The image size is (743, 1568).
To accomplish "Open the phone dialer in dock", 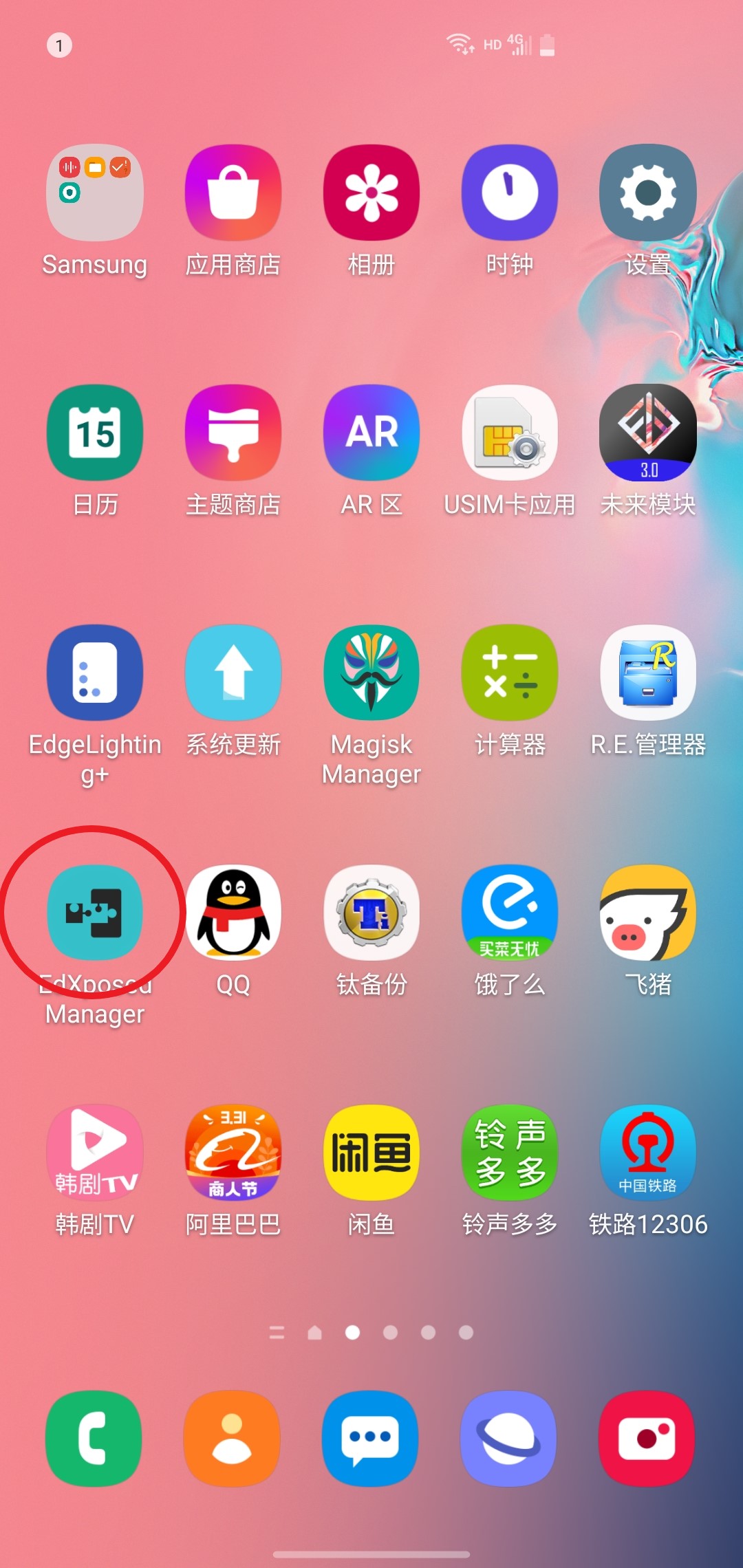I will [94, 1439].
